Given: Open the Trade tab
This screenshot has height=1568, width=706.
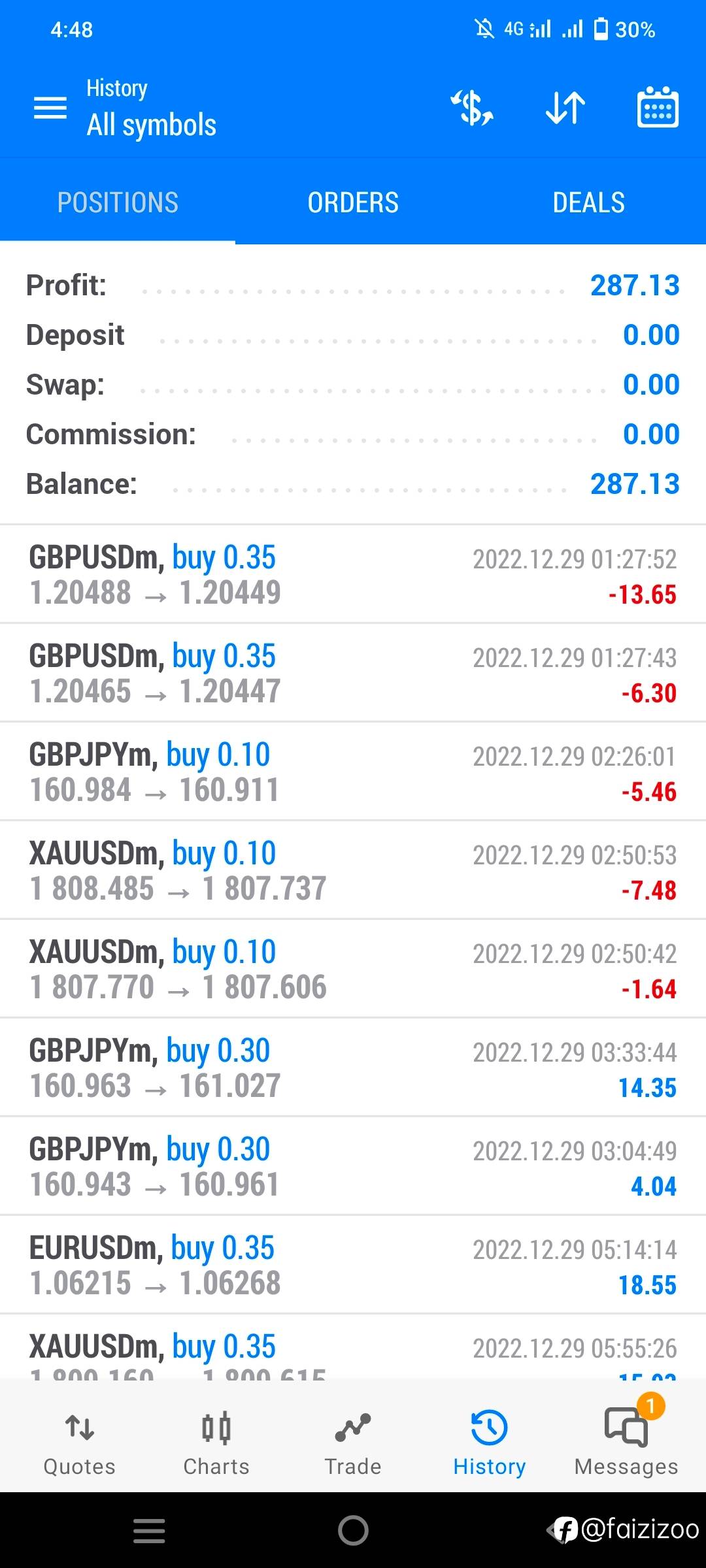Looking at the screenshot, I should click(353, 1439).
